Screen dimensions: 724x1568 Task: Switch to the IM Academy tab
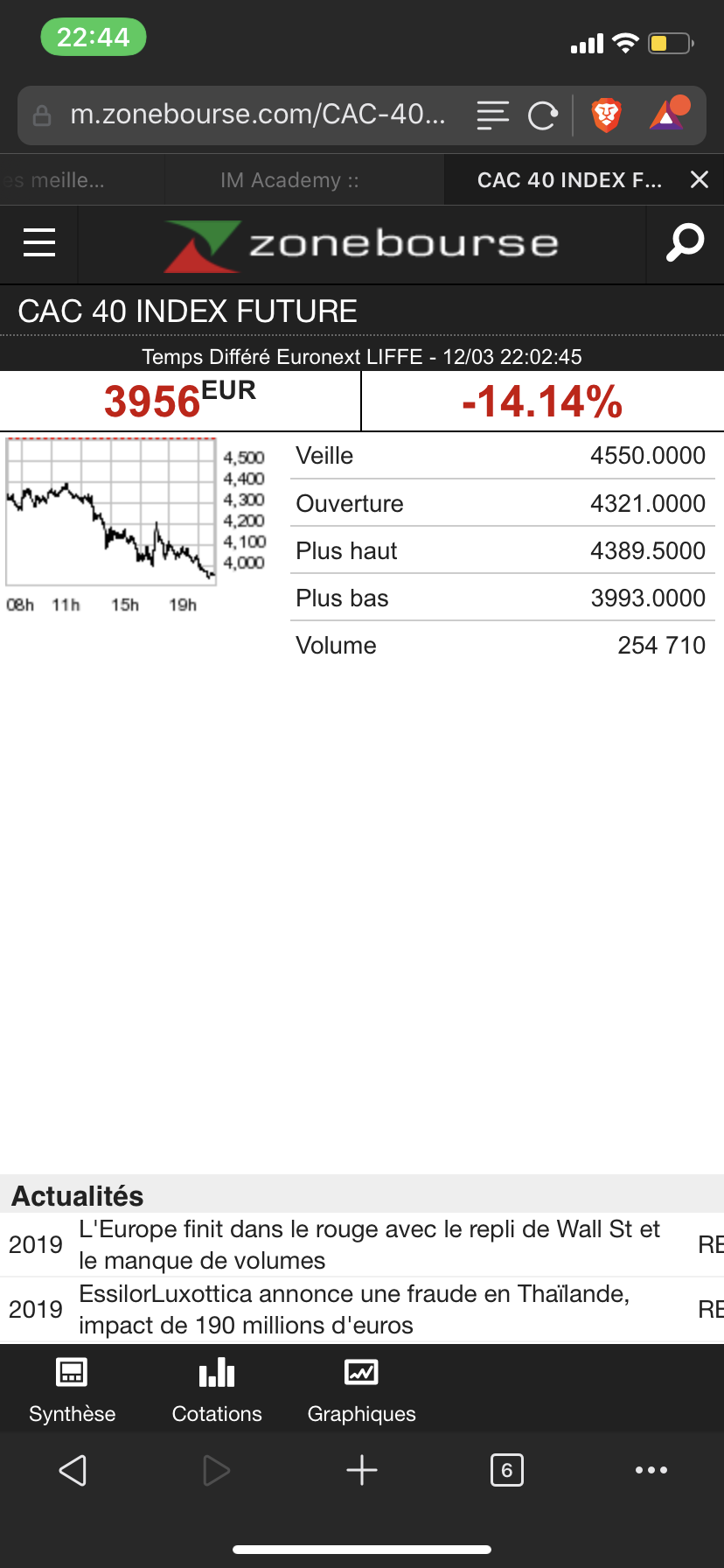(289, 180)
